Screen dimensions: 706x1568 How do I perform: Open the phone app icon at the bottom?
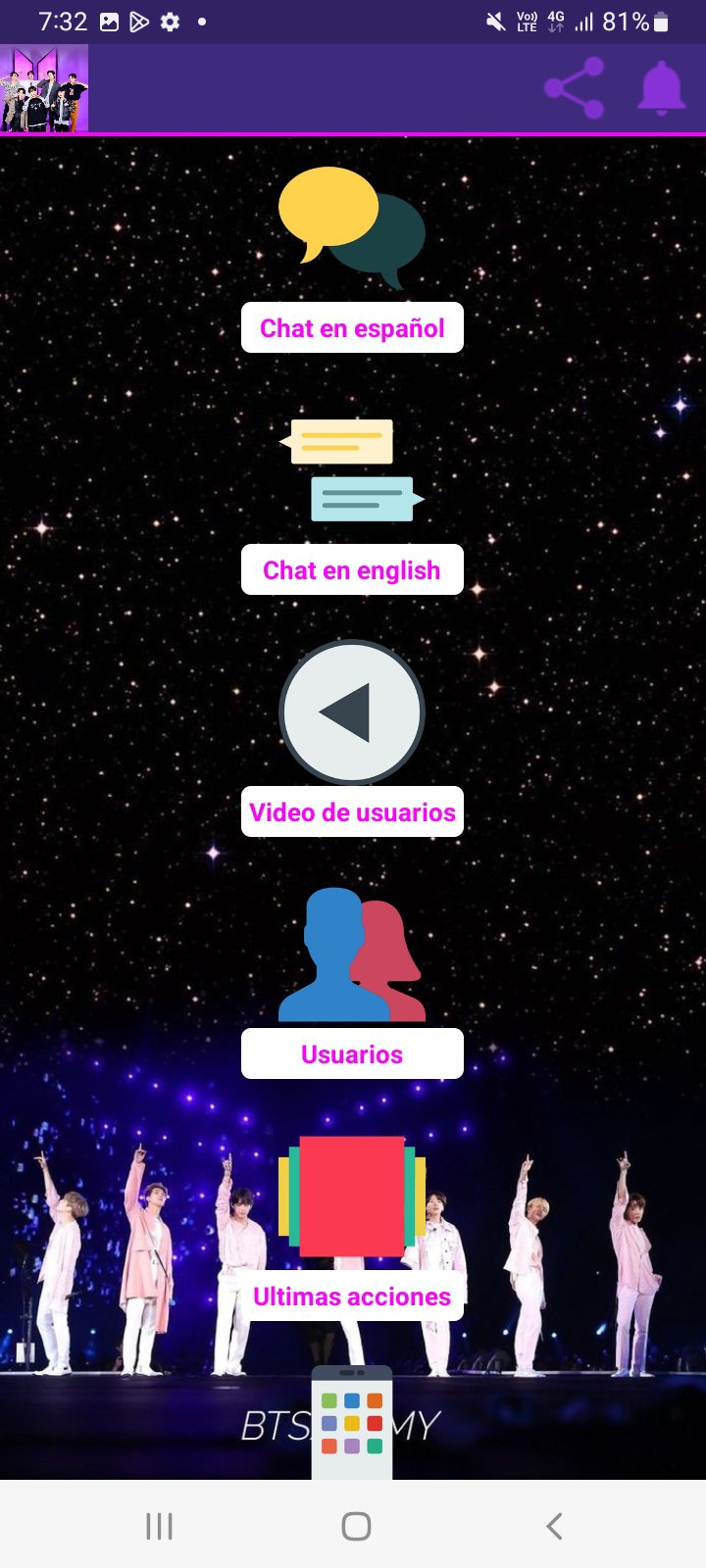[x=353, y=1421]
